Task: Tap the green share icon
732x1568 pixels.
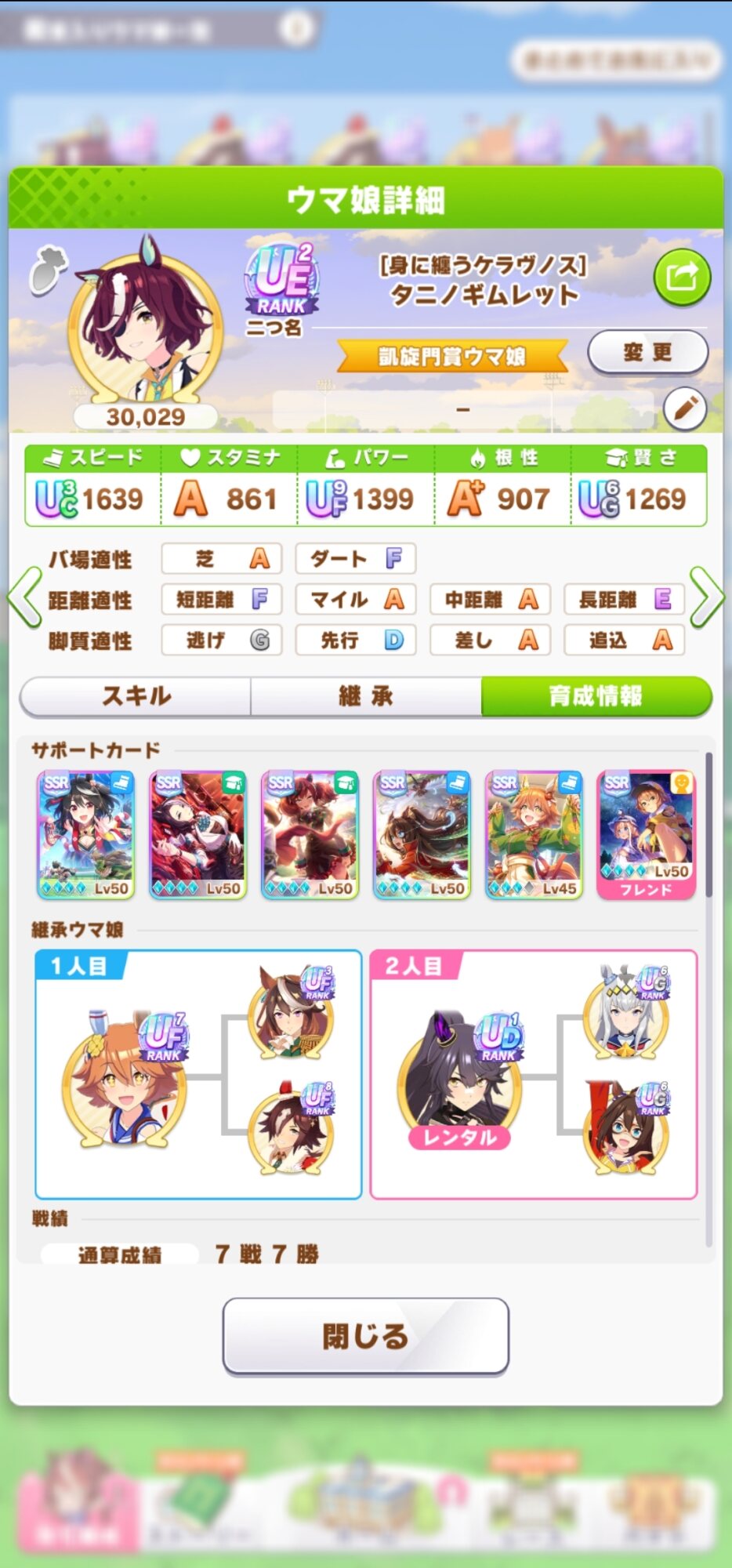Action: [x=681, y=278]
